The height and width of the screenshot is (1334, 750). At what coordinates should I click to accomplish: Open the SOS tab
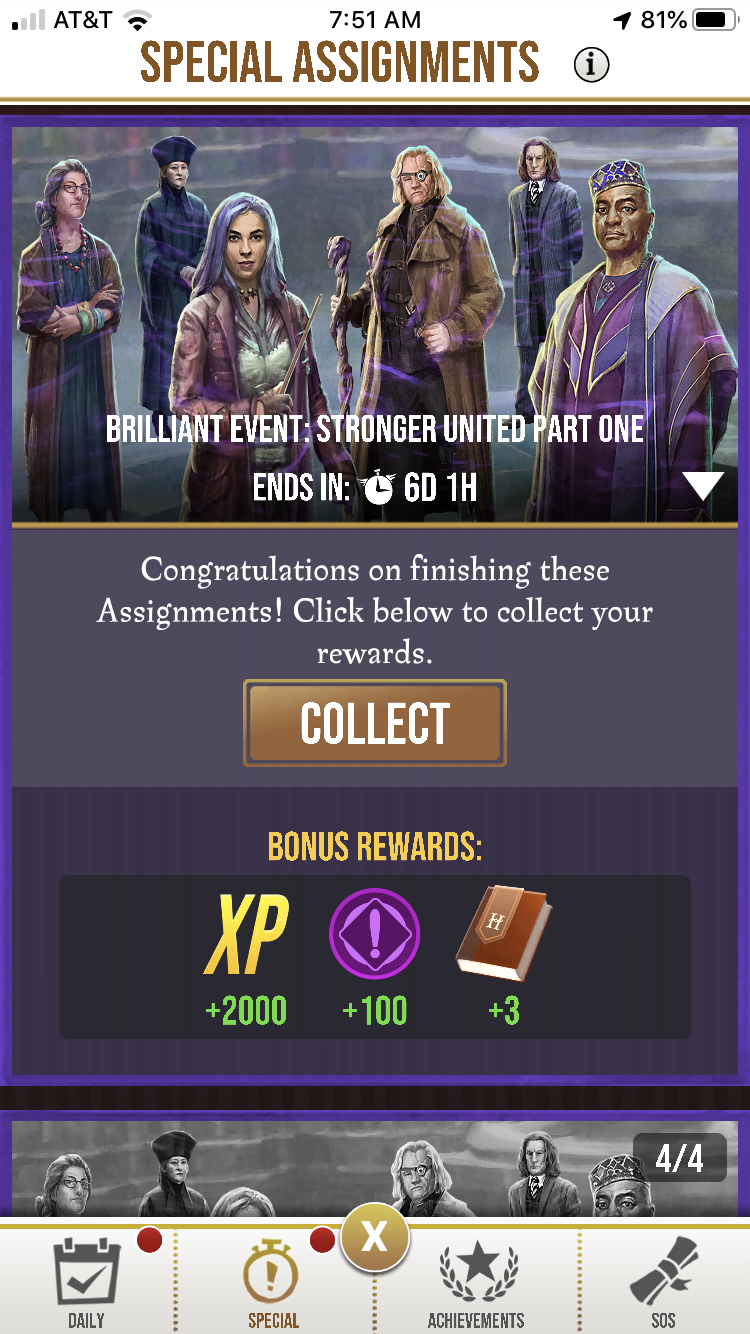(663, 1282)
